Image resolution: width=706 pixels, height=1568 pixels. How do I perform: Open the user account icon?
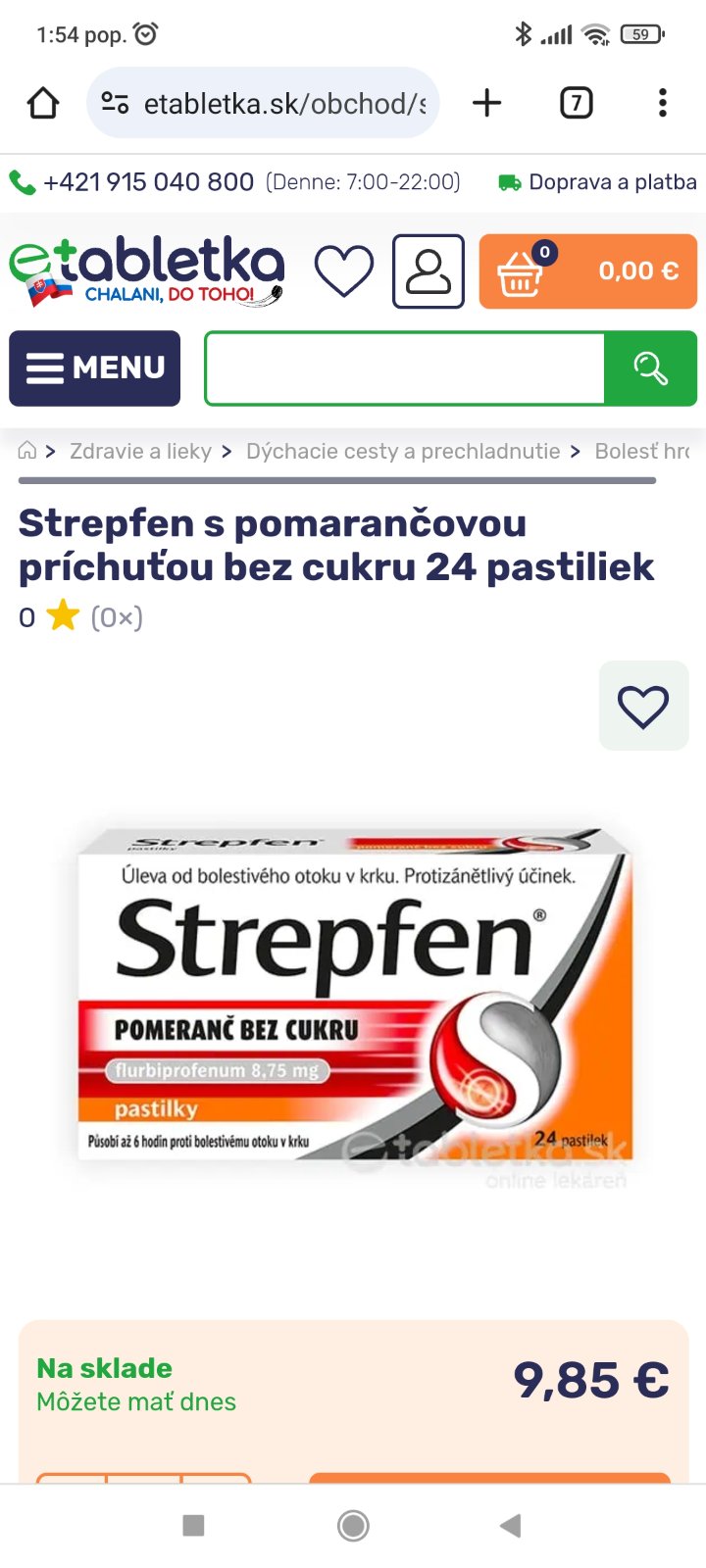[x=429, y=271]
